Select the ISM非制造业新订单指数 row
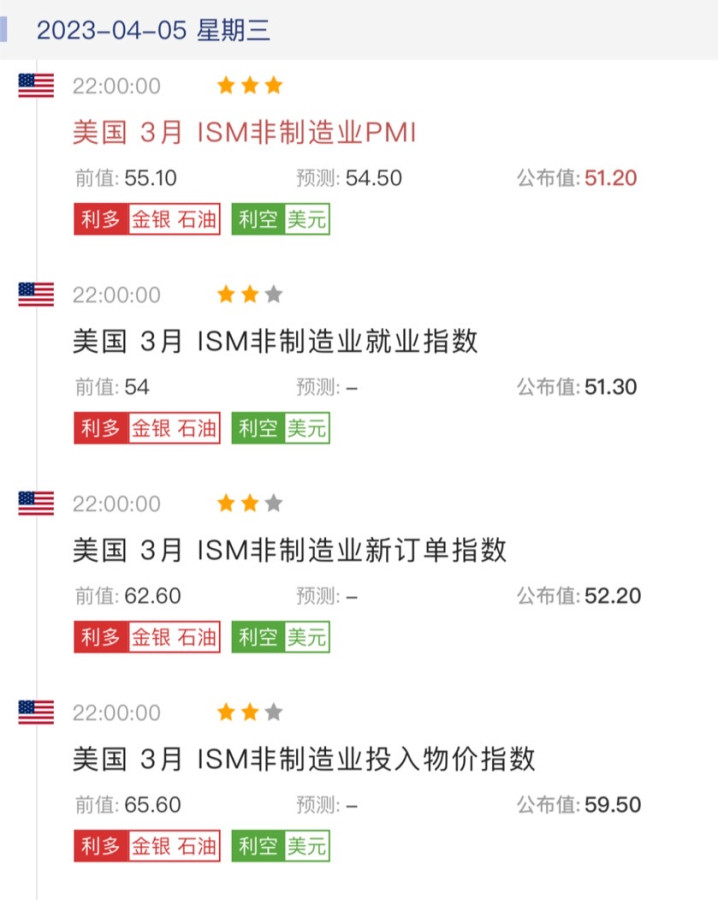718x900 pixels. pos(290,550)
